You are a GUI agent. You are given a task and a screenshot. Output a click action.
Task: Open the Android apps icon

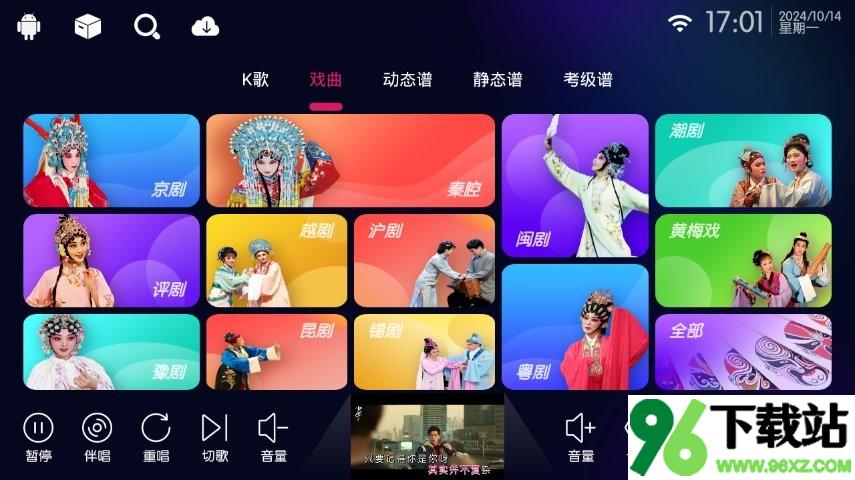29,26
